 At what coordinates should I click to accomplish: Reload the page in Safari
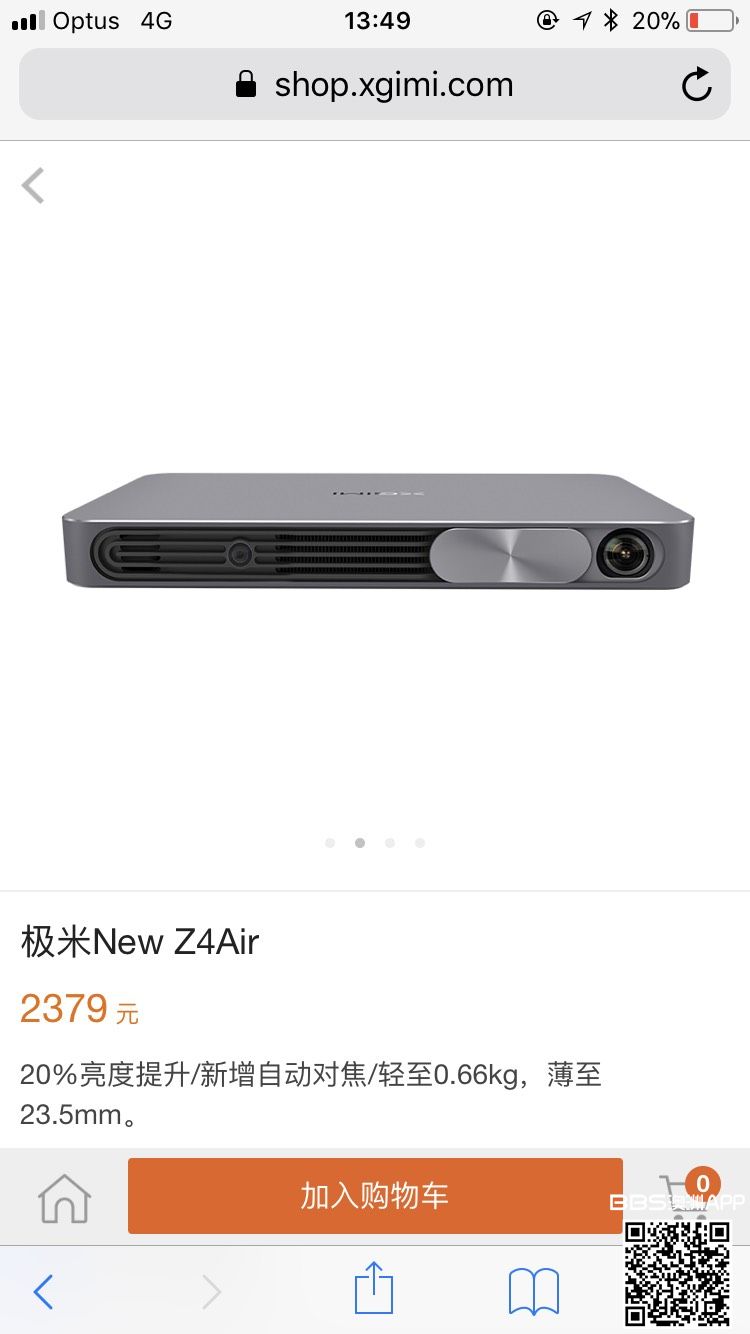(x=696, y=85)
